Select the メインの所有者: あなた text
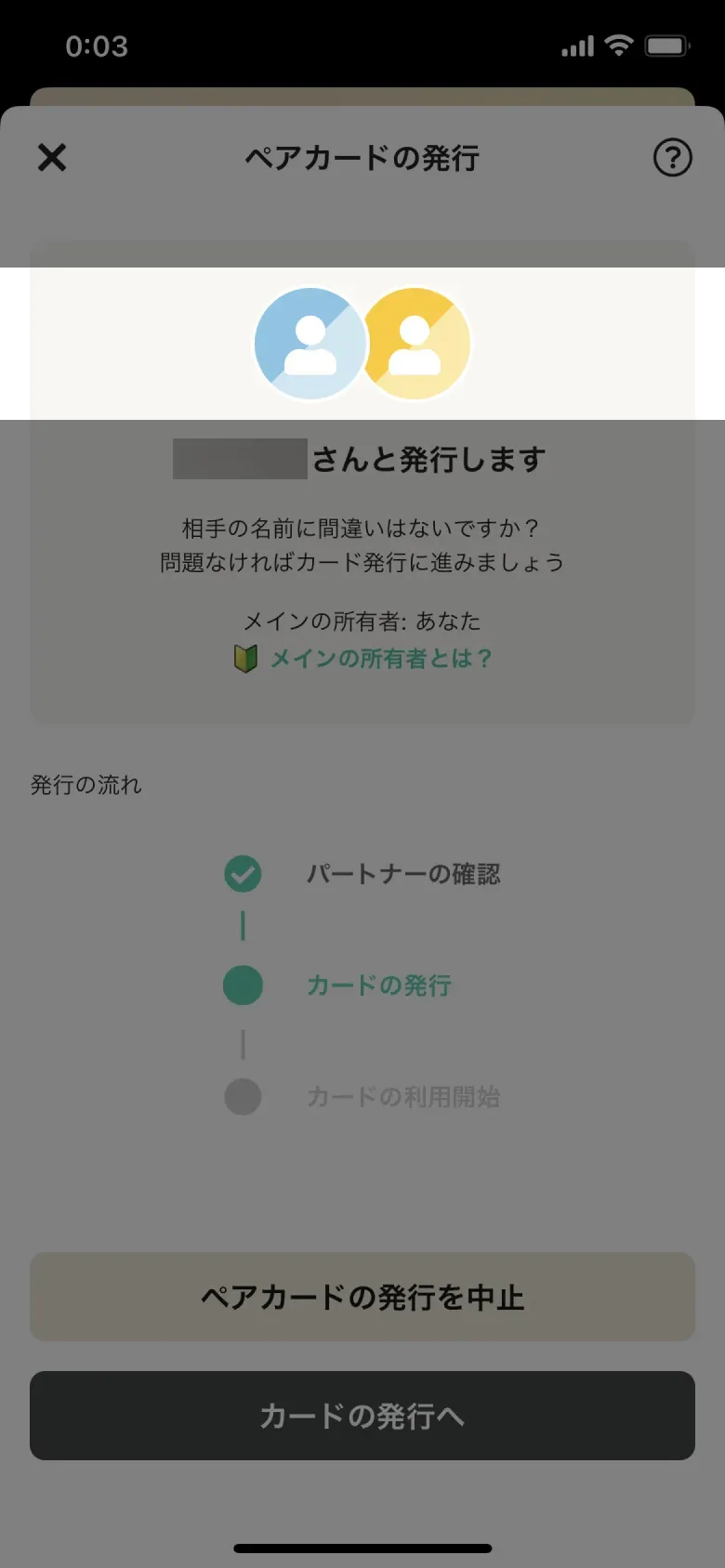This screenshot has height=1568, width=725. tap(362, 621)
